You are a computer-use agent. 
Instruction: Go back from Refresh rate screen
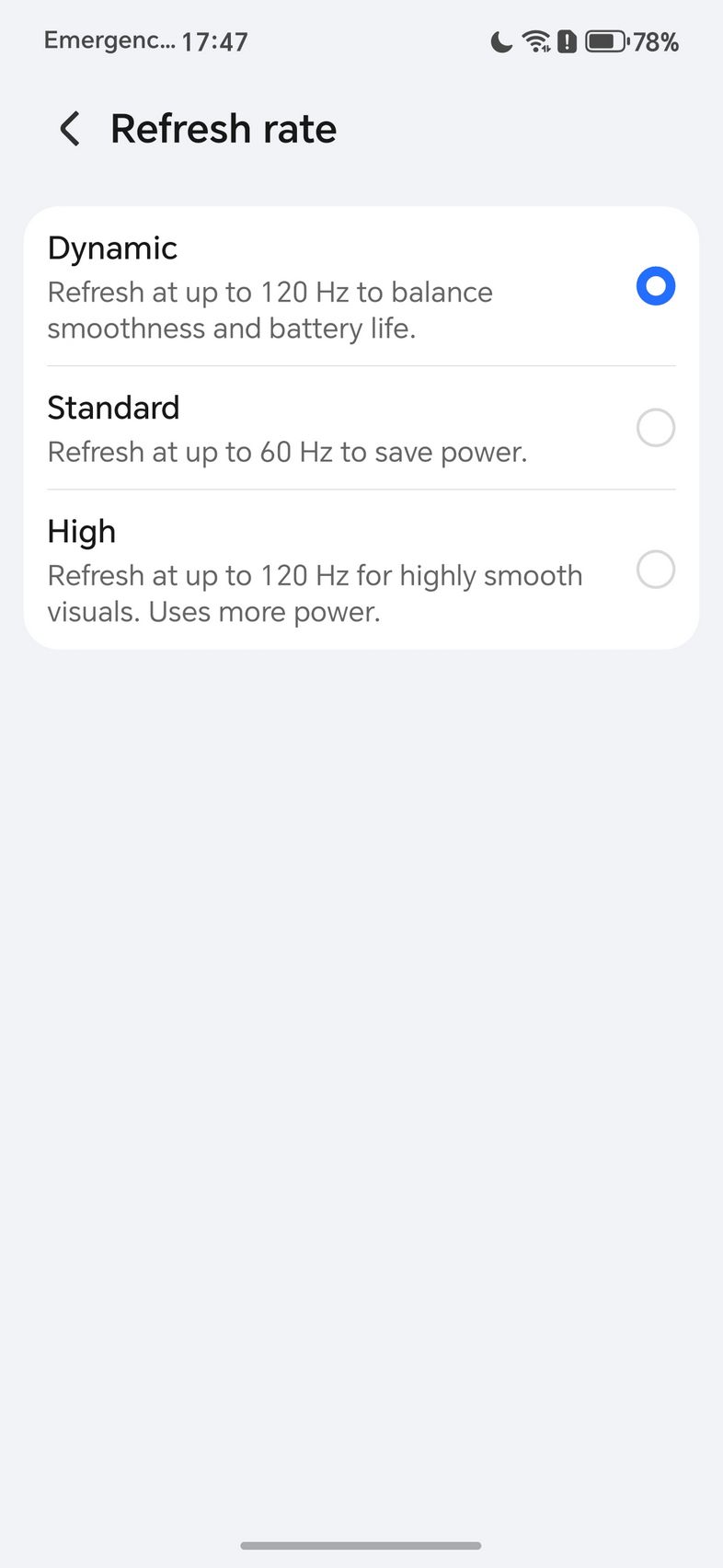[70, 129]
